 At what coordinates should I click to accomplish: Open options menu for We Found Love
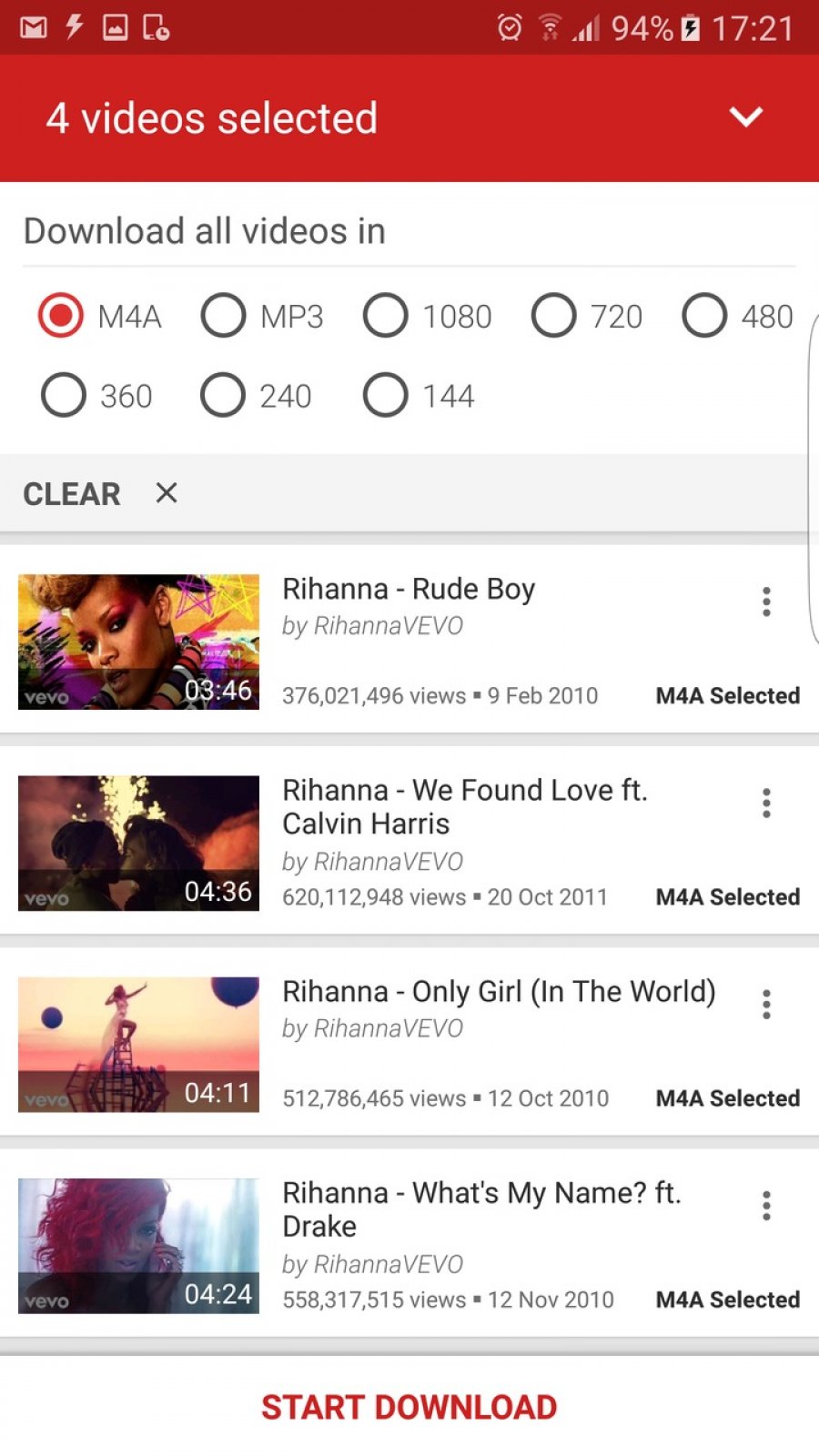[x=766, y=803]
